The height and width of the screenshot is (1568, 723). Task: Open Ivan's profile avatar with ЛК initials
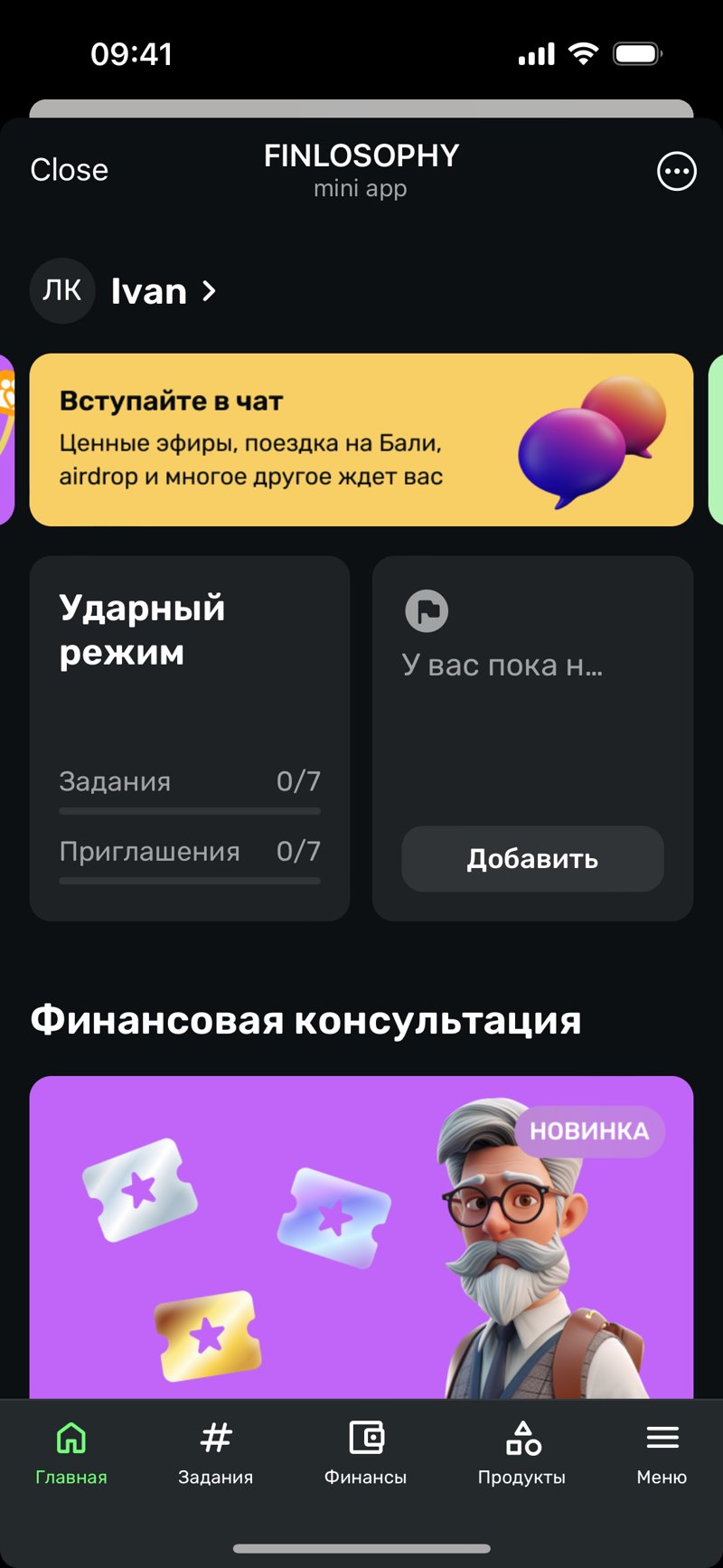click(x=61, y=291)
